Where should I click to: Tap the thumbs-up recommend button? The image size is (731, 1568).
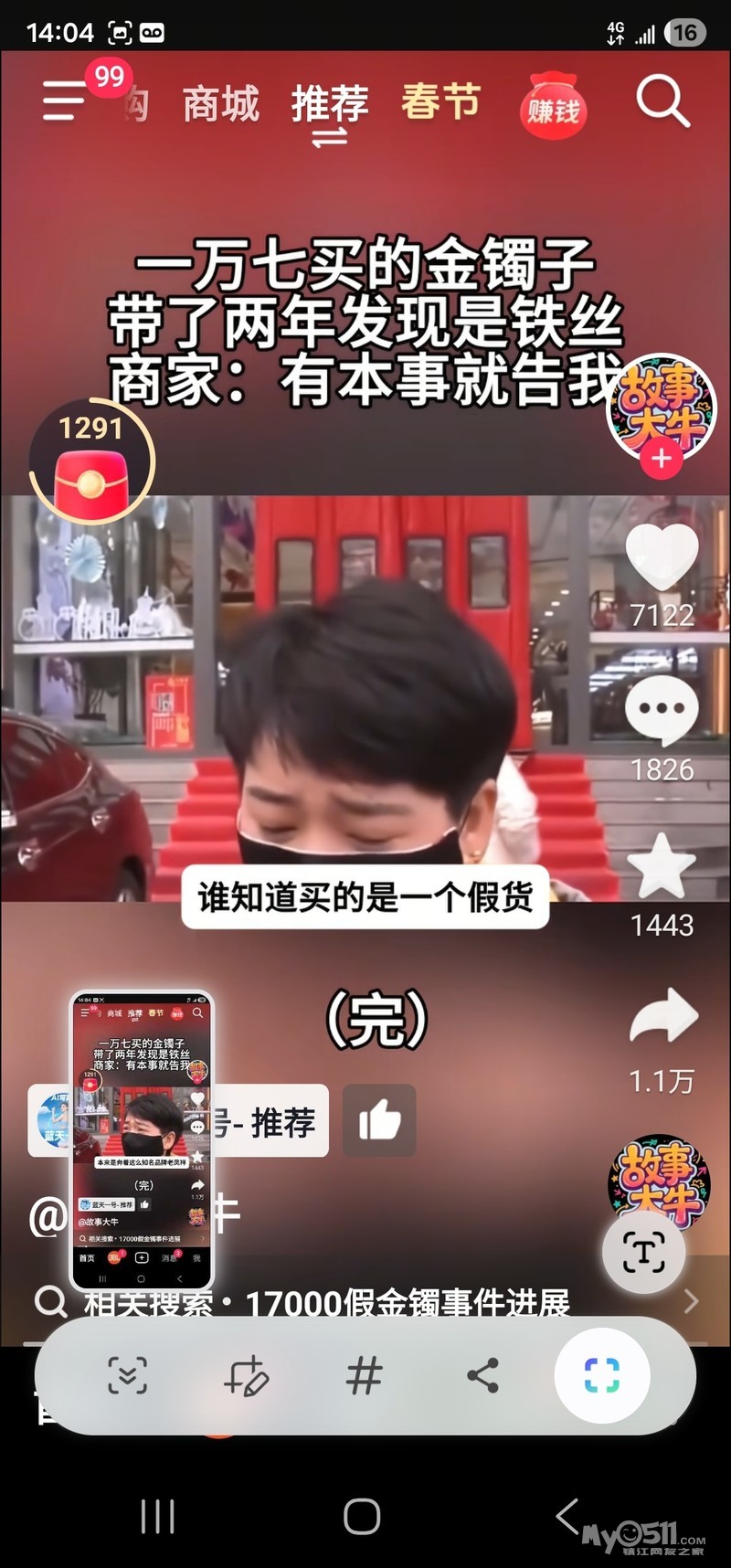pyautogui.click(x=379, y=1120)
